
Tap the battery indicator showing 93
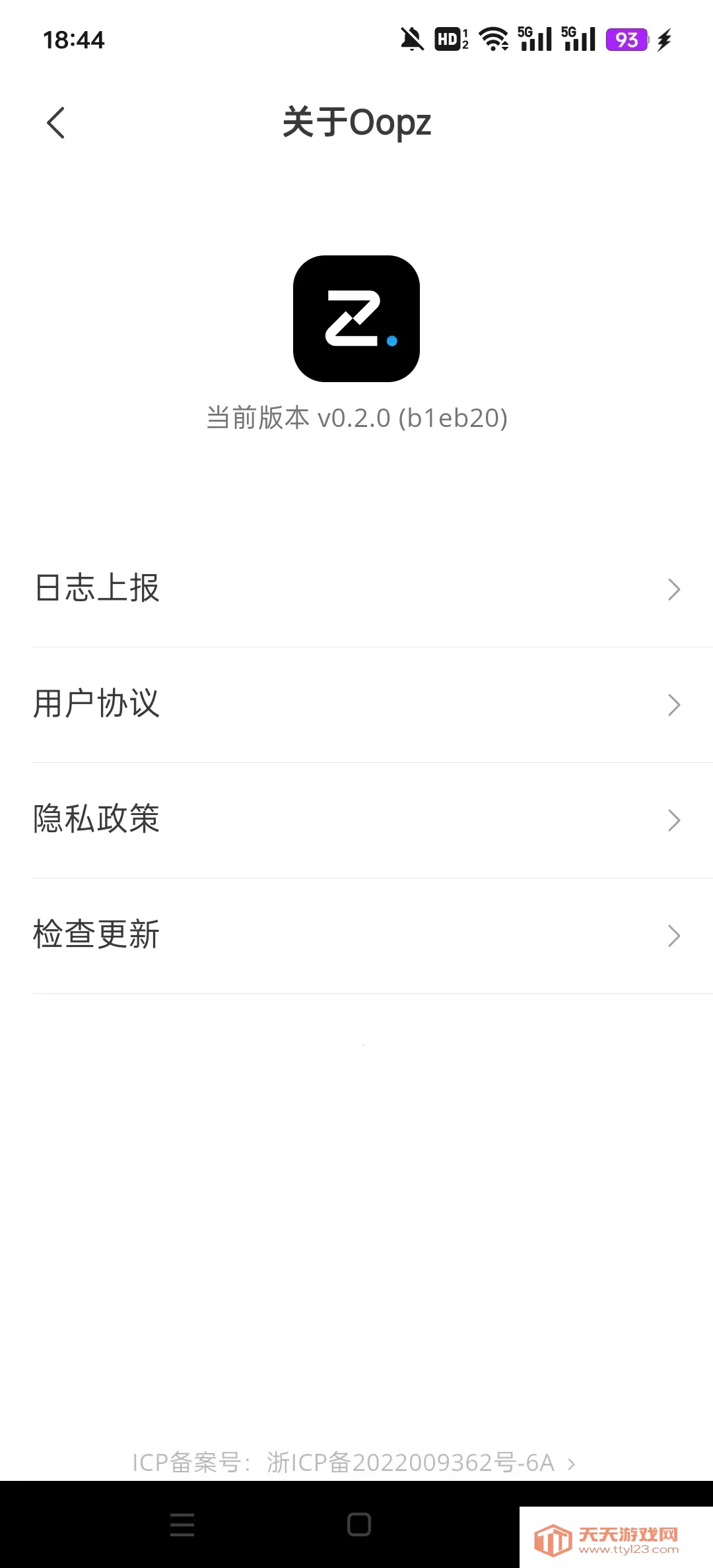(628, 41)
